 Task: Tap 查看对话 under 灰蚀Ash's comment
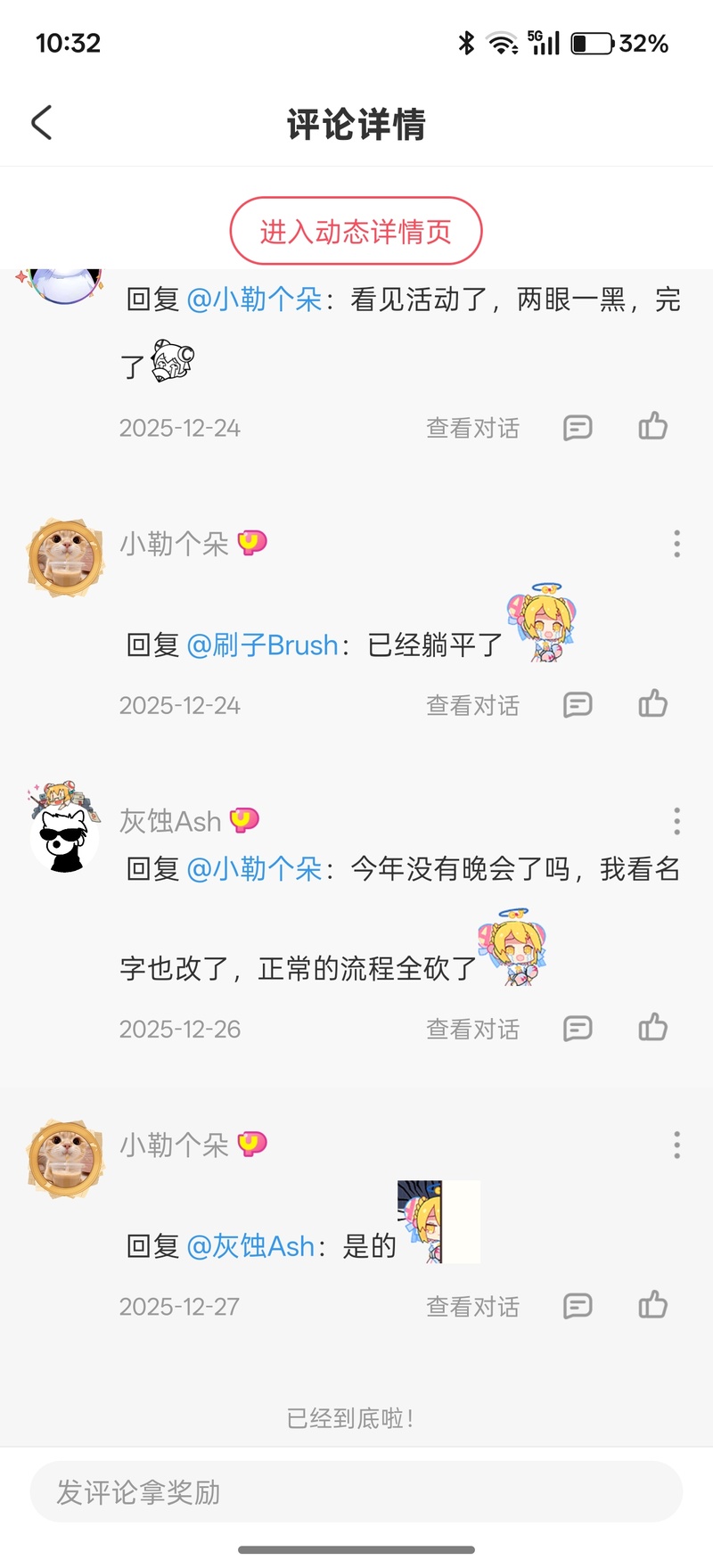point(472,1029)
